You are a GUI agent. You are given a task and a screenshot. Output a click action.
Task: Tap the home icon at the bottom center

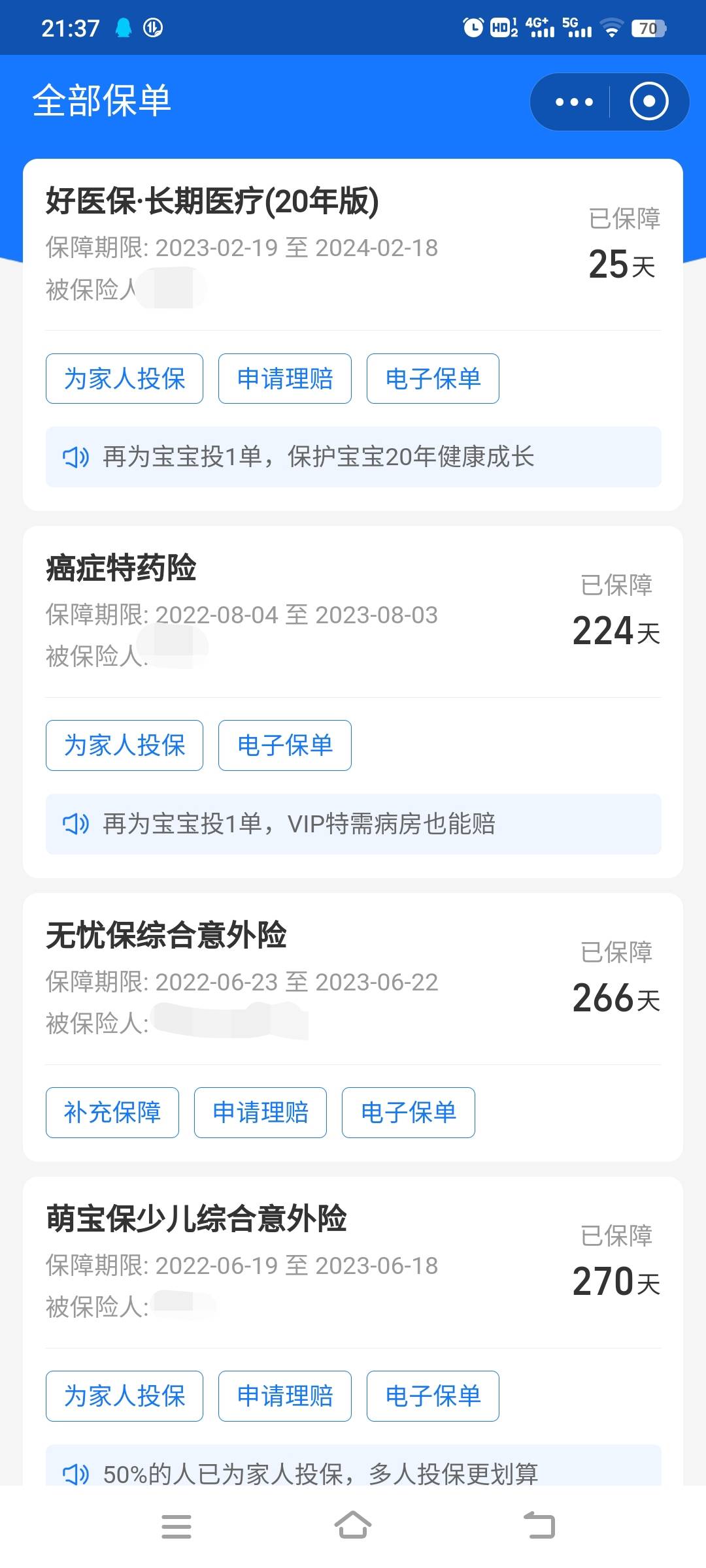click(x=353, y=1526)
